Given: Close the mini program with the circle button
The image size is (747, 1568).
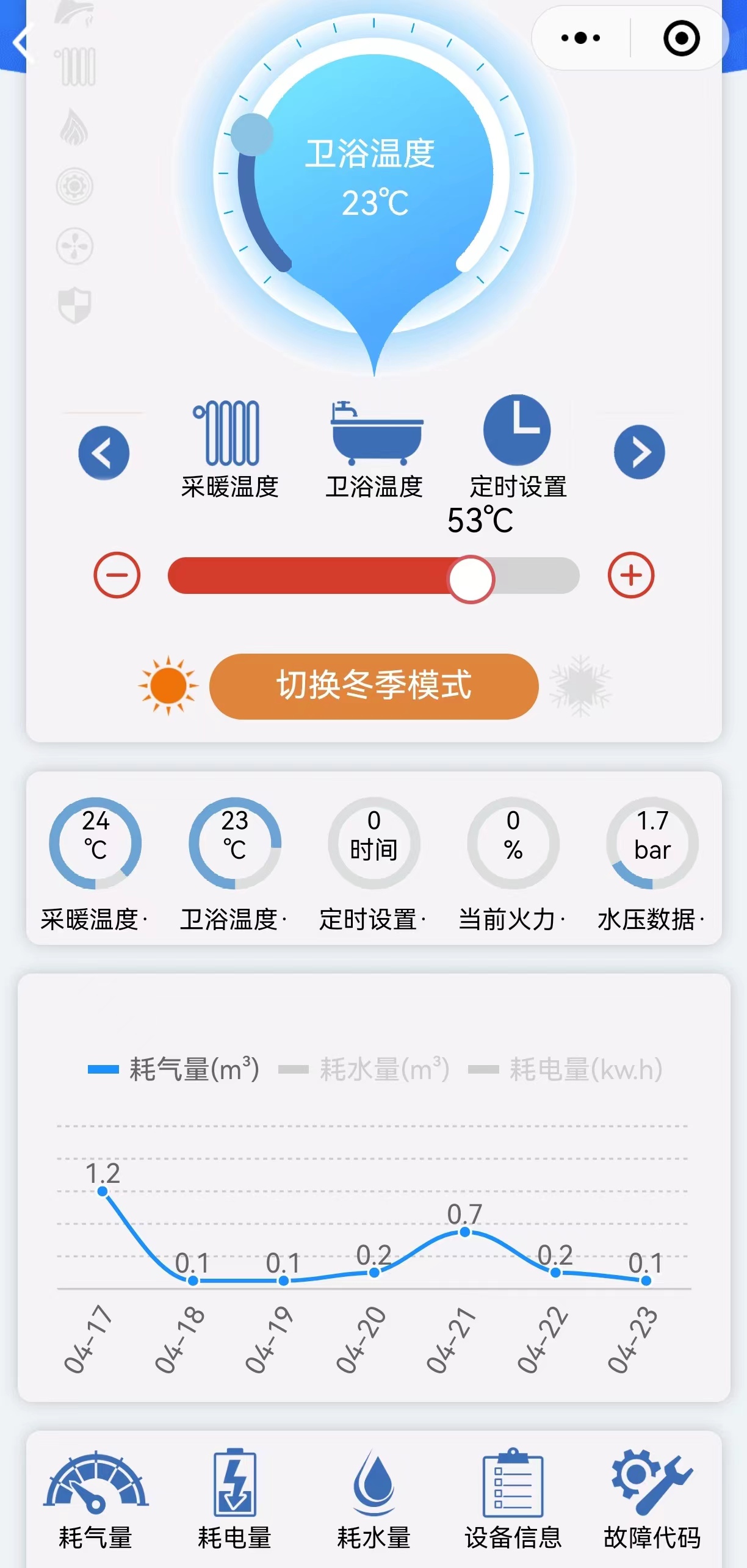Looking at the screenshot, I should click(x=680, y=38).
